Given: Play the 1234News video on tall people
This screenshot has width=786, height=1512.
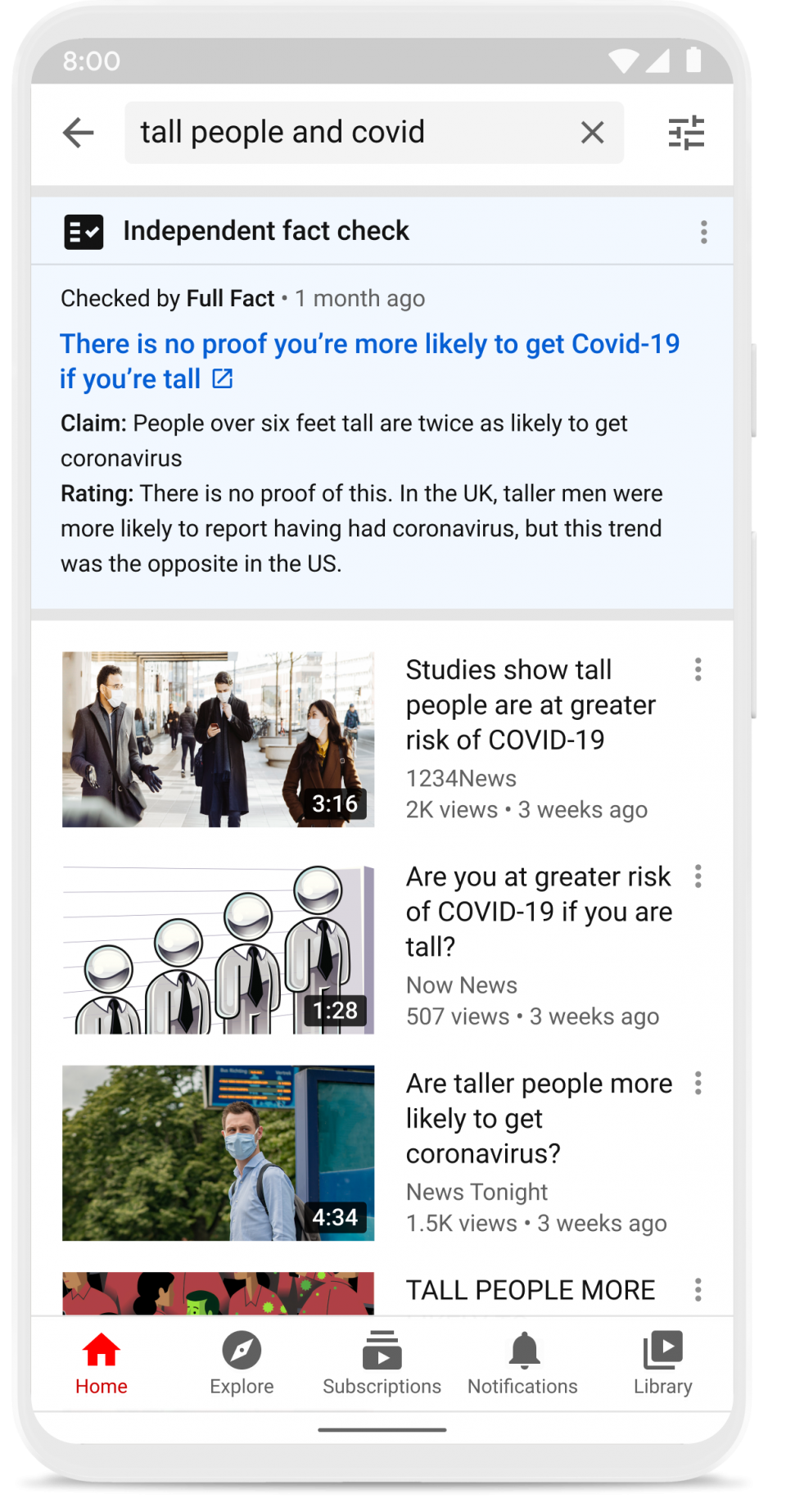Looking at the screenshot, I should coord(218,740).
